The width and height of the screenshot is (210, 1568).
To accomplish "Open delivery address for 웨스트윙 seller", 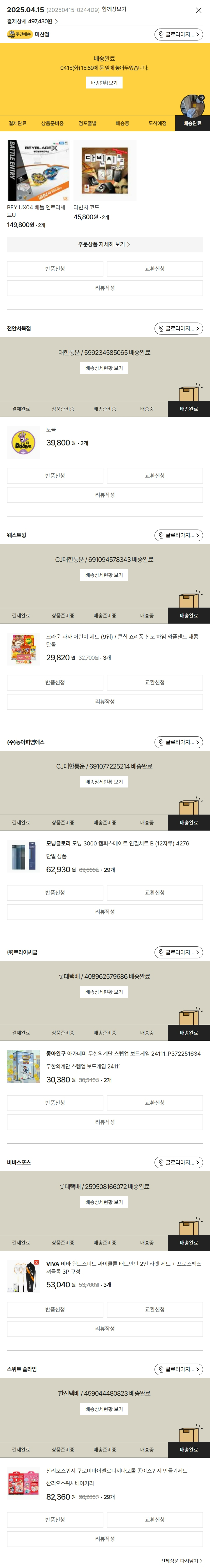I will (178, 536).
